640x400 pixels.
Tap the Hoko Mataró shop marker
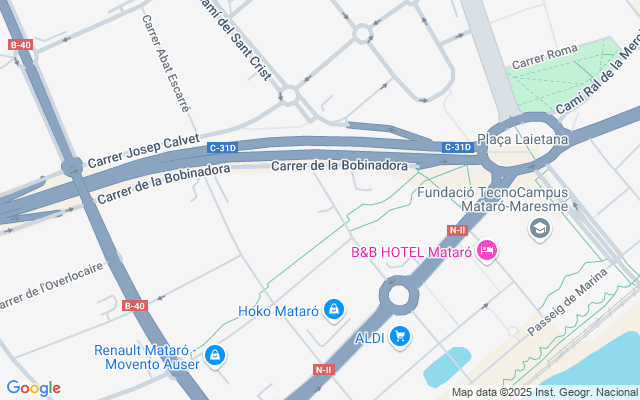[335, 310]
